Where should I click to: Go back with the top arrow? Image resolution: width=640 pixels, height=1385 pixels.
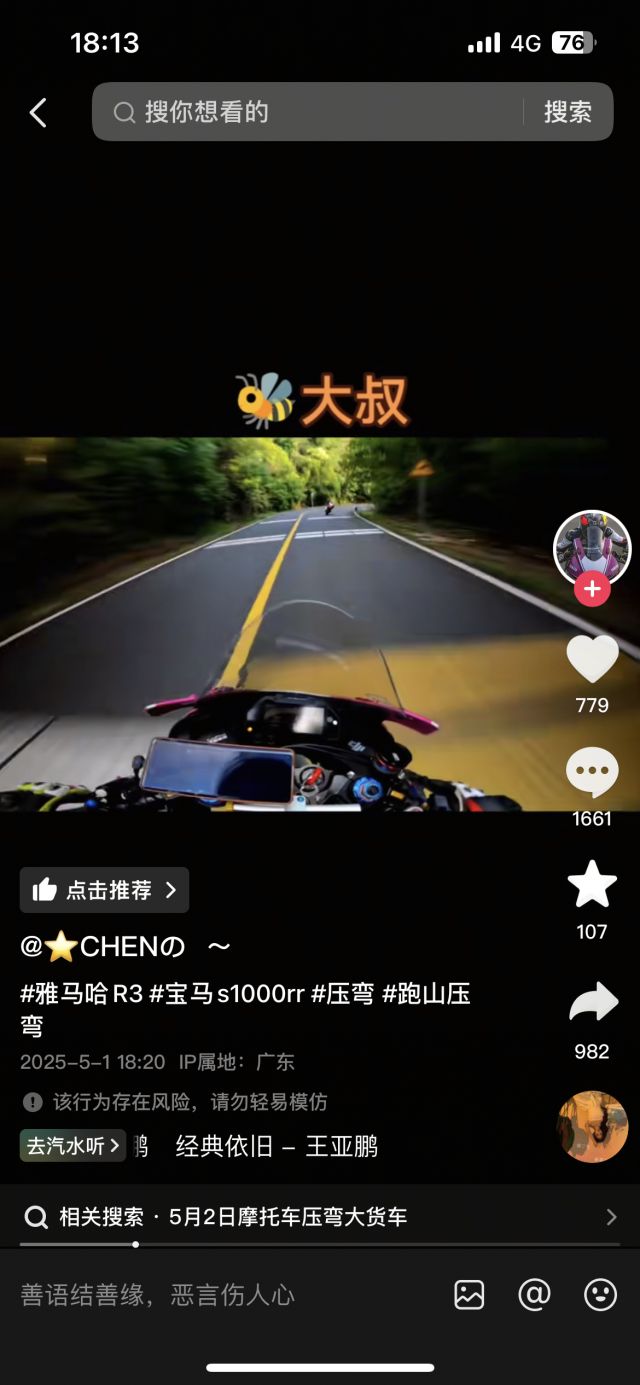pyautogui.click(x=38, y=113)
